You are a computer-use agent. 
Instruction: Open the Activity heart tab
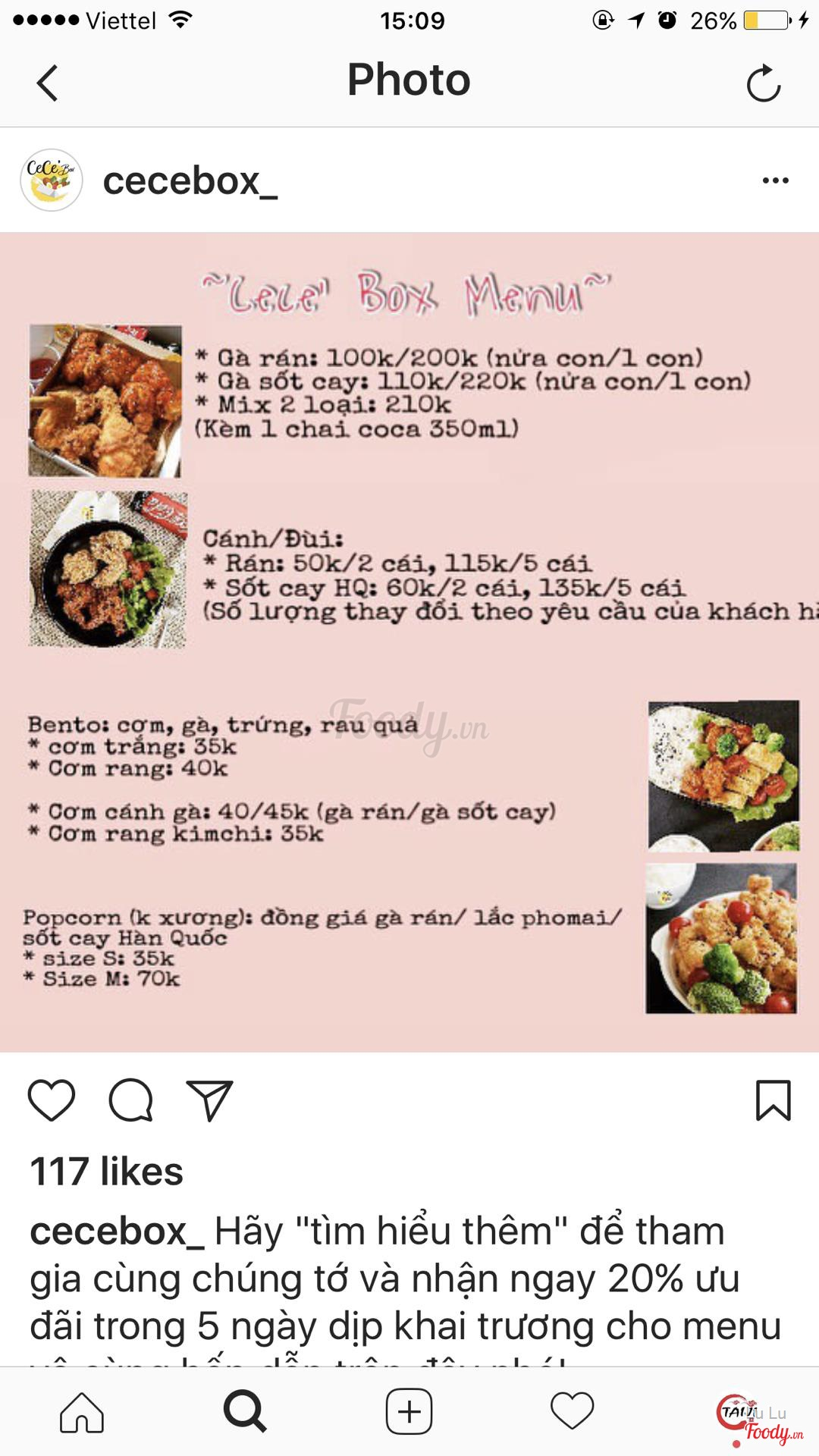[572, 1412]
